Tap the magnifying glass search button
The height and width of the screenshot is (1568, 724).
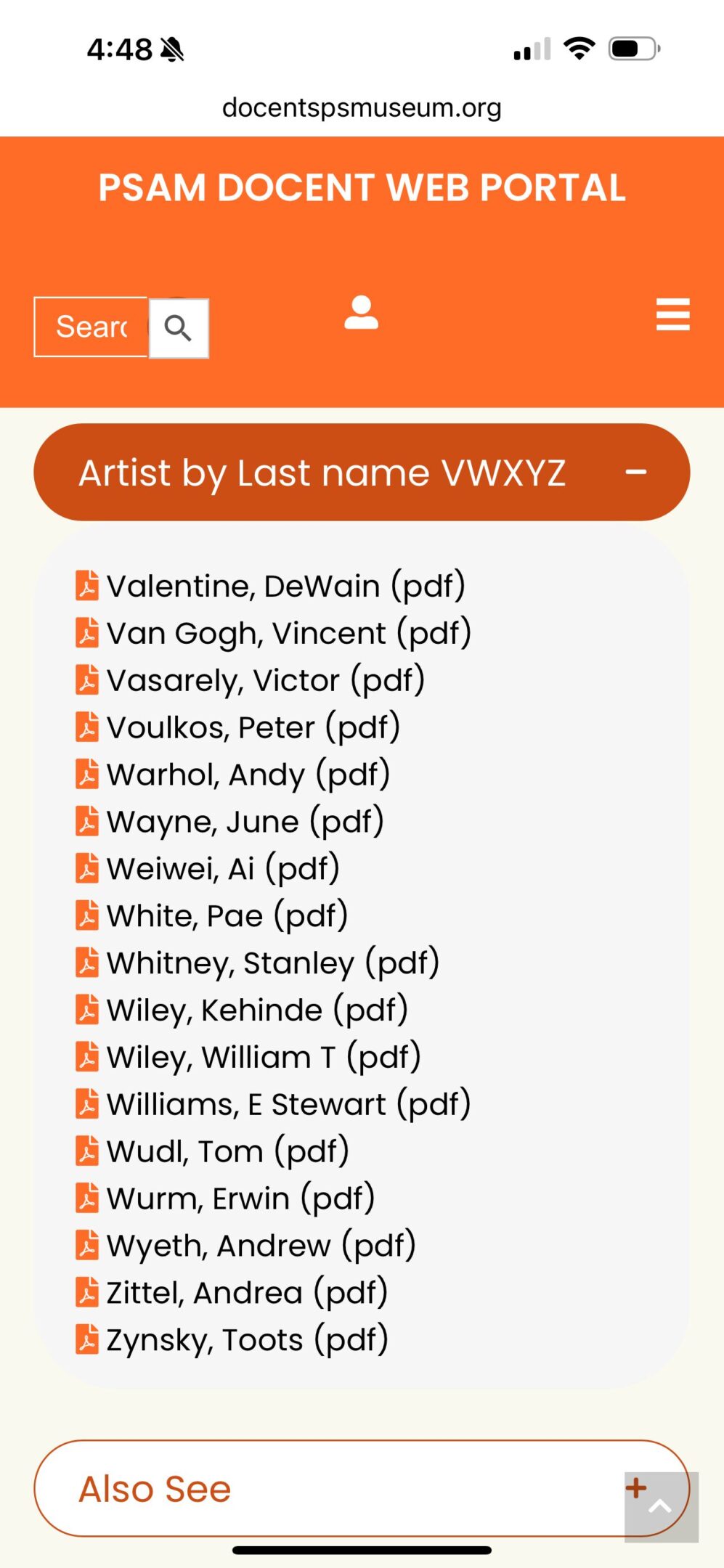[x=179, y=328]
